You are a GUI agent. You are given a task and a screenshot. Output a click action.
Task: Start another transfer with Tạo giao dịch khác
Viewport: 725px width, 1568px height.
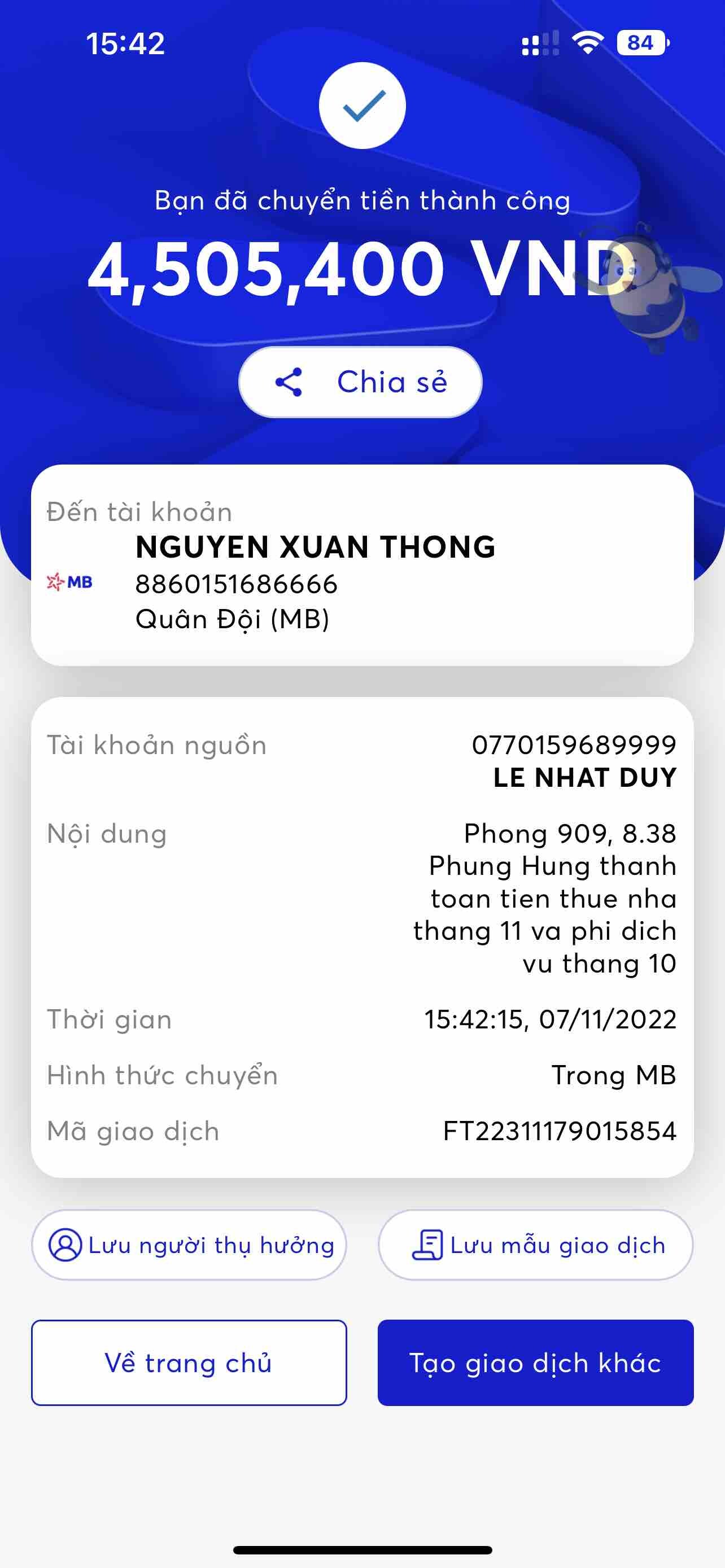[536, 1362]
